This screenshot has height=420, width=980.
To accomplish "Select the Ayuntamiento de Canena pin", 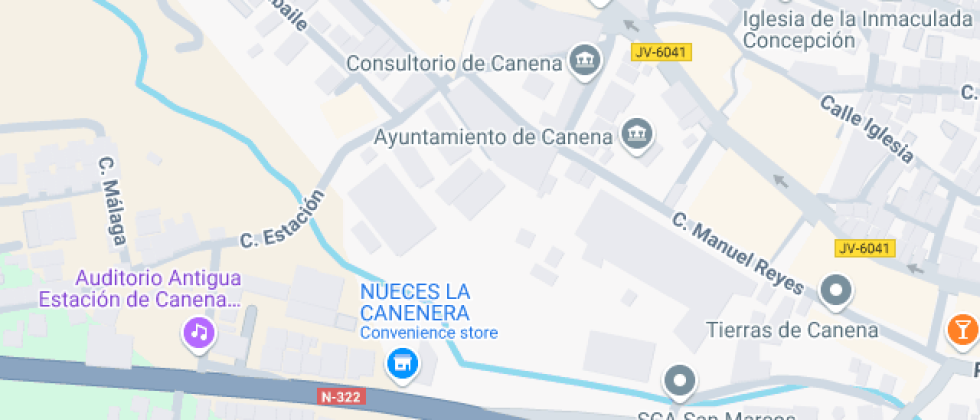I will (x=635, y=133).
